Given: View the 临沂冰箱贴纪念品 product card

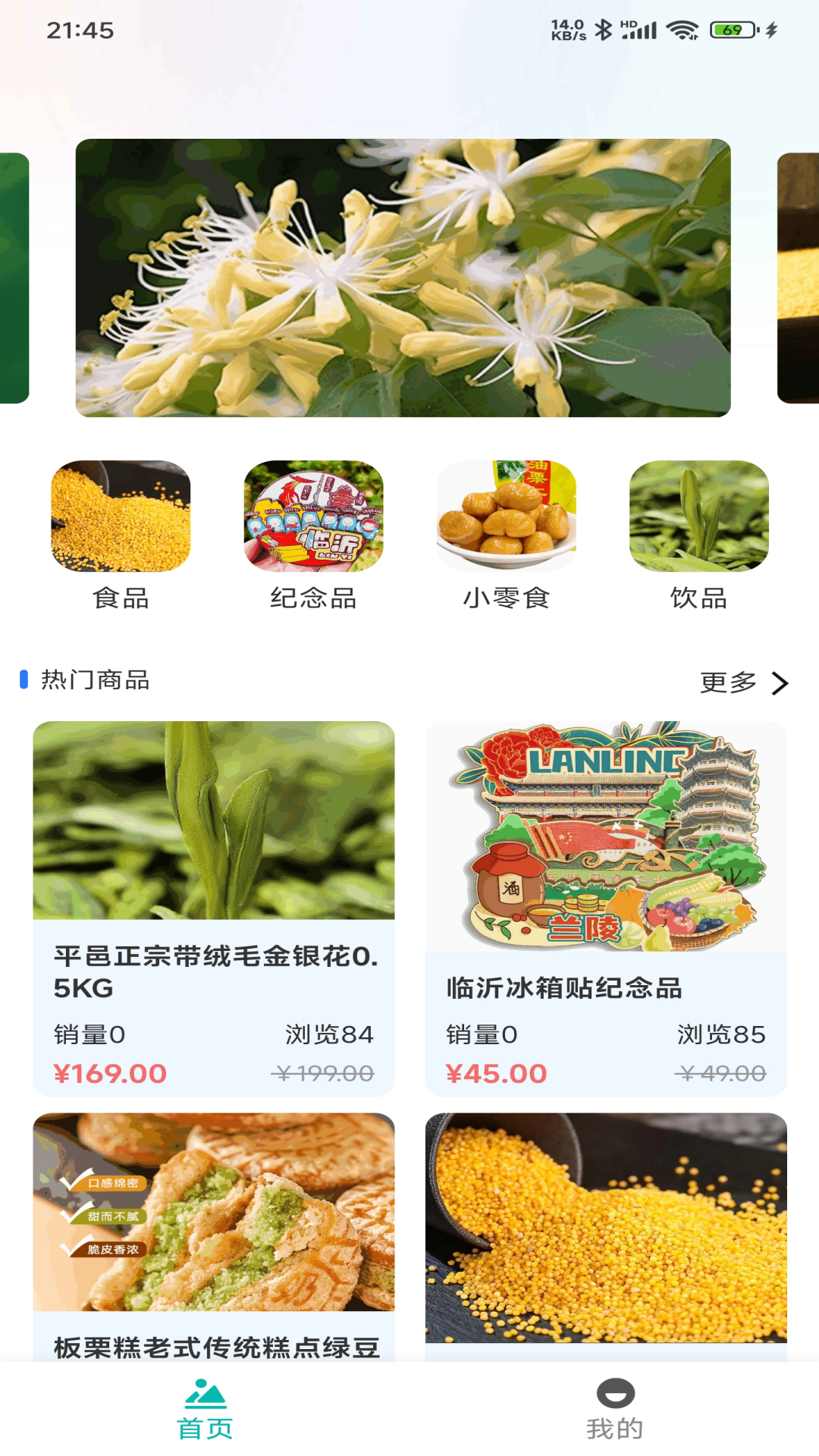Looking at the screenshot, I should [606, 908].
